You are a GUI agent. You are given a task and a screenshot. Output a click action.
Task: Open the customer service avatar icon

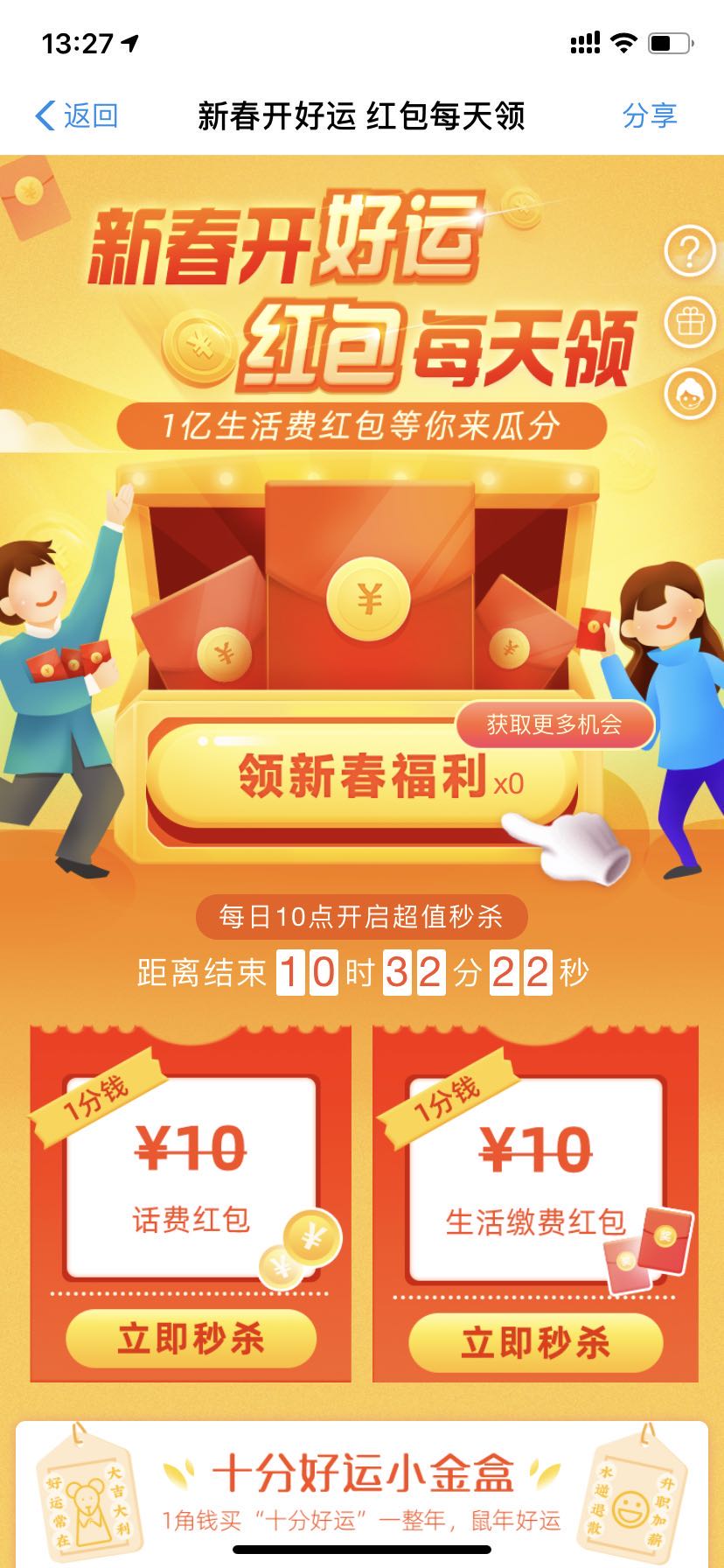pyautogui.click(x=690, y=394)
